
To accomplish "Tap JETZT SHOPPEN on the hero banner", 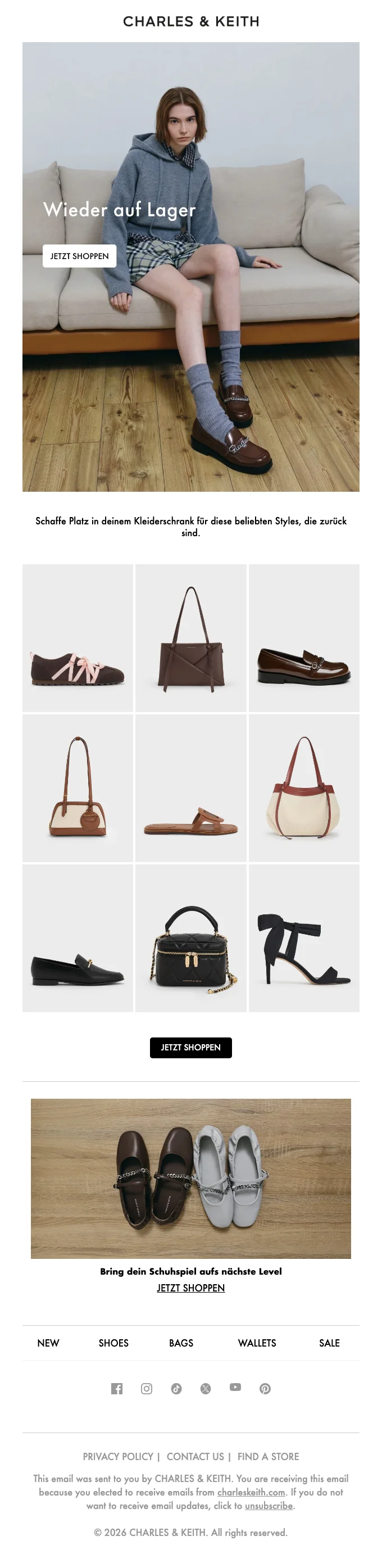I will coord(79,256).
